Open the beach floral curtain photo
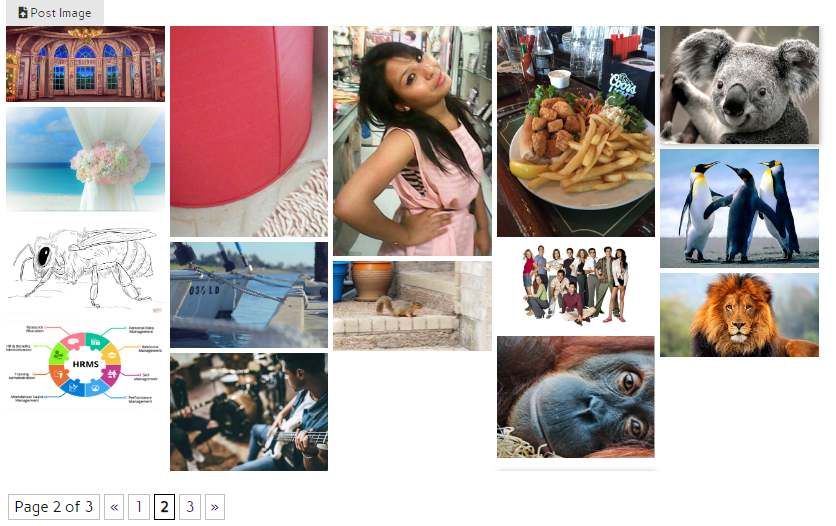This screenshot has width=836, height=526. [85, 159]
